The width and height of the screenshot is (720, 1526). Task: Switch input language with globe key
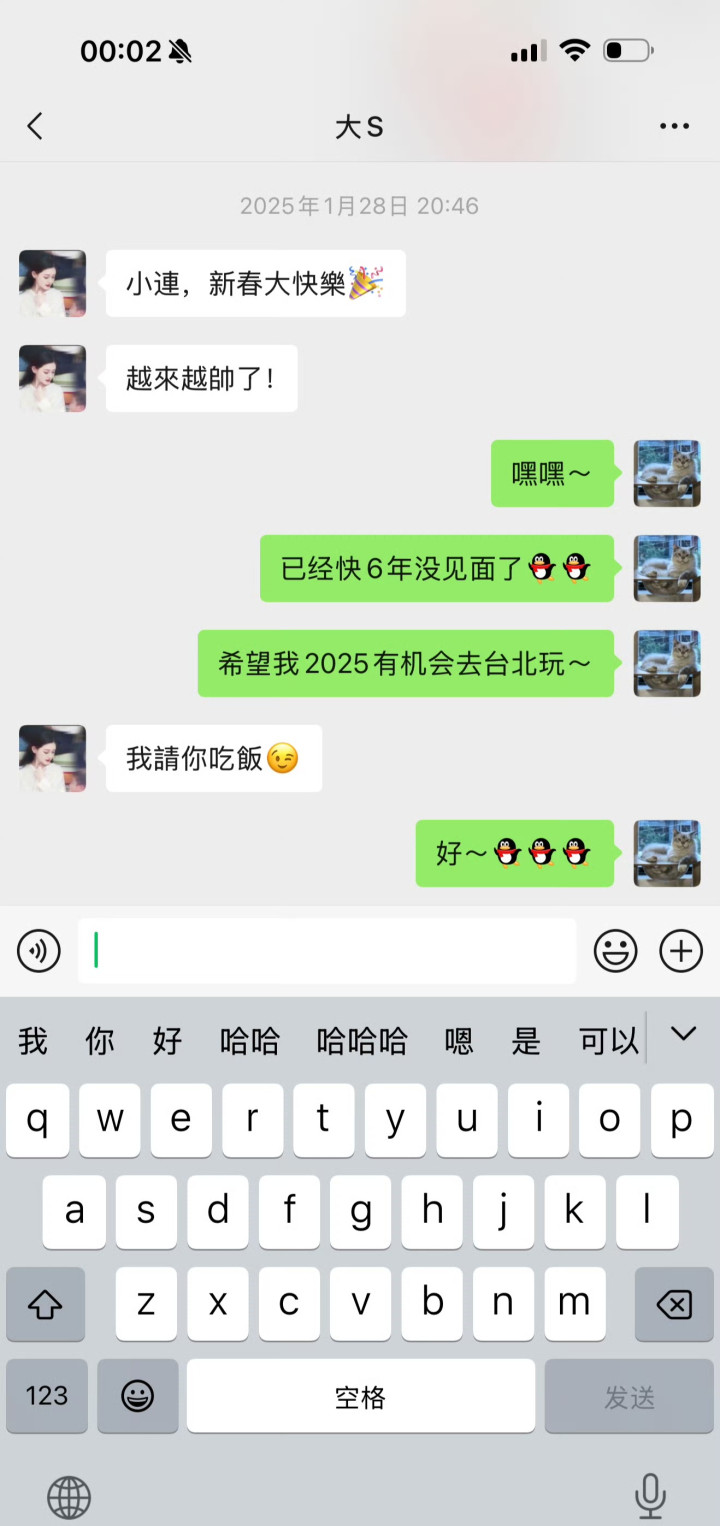[69, 1497]
